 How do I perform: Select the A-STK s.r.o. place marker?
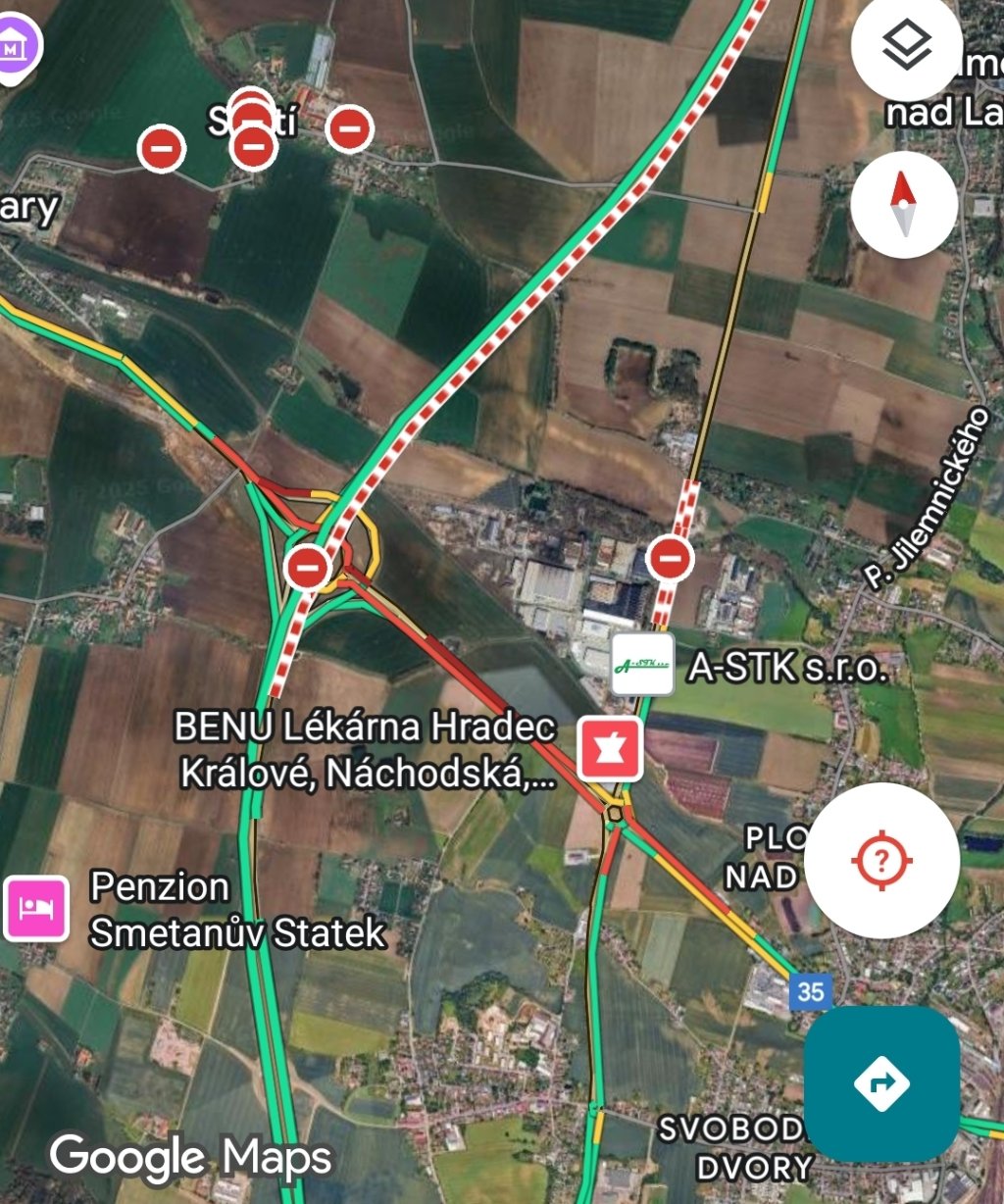click(642, 665)
